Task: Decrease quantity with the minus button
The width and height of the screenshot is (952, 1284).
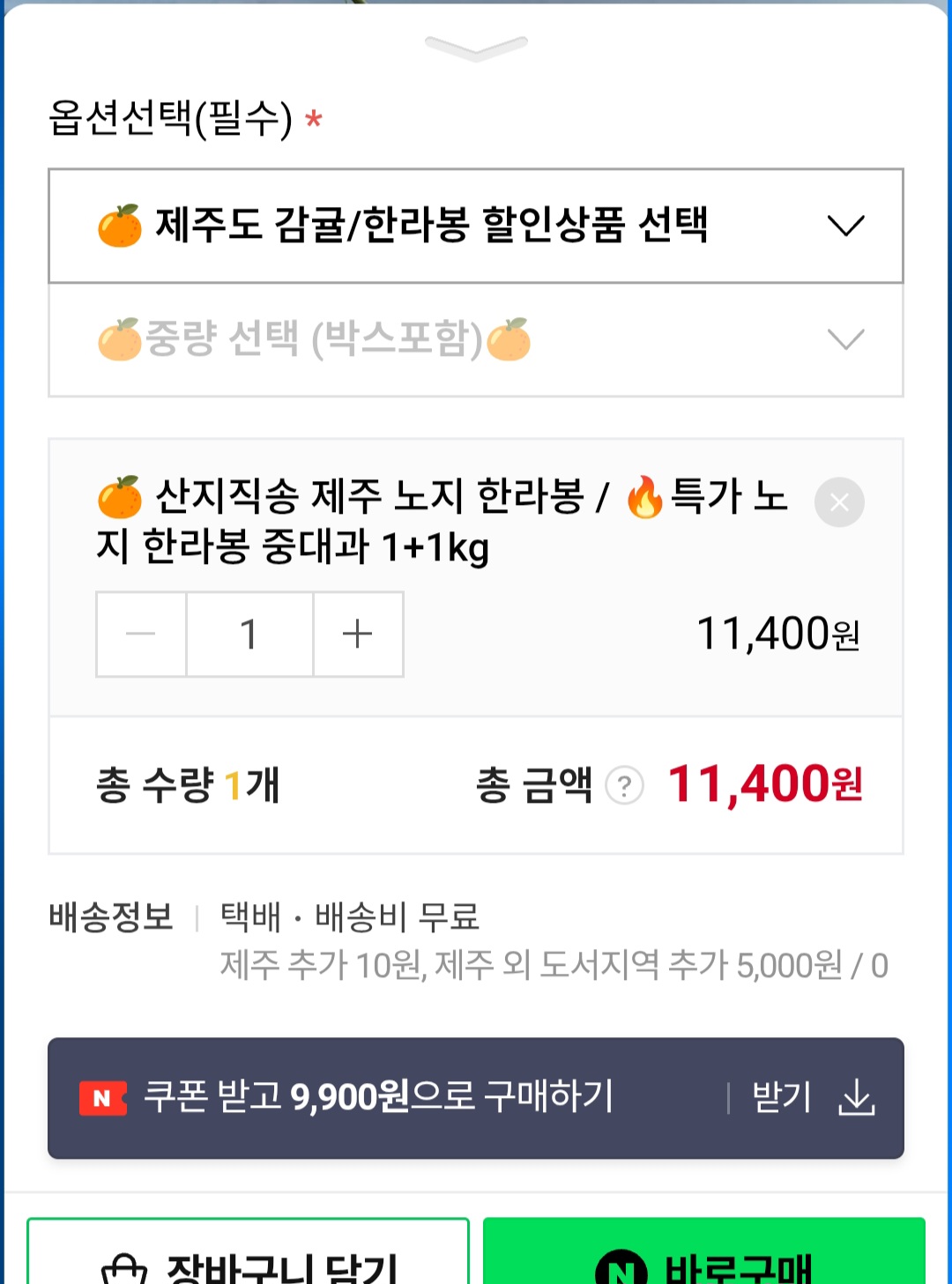Action: [x=140, y=634]
